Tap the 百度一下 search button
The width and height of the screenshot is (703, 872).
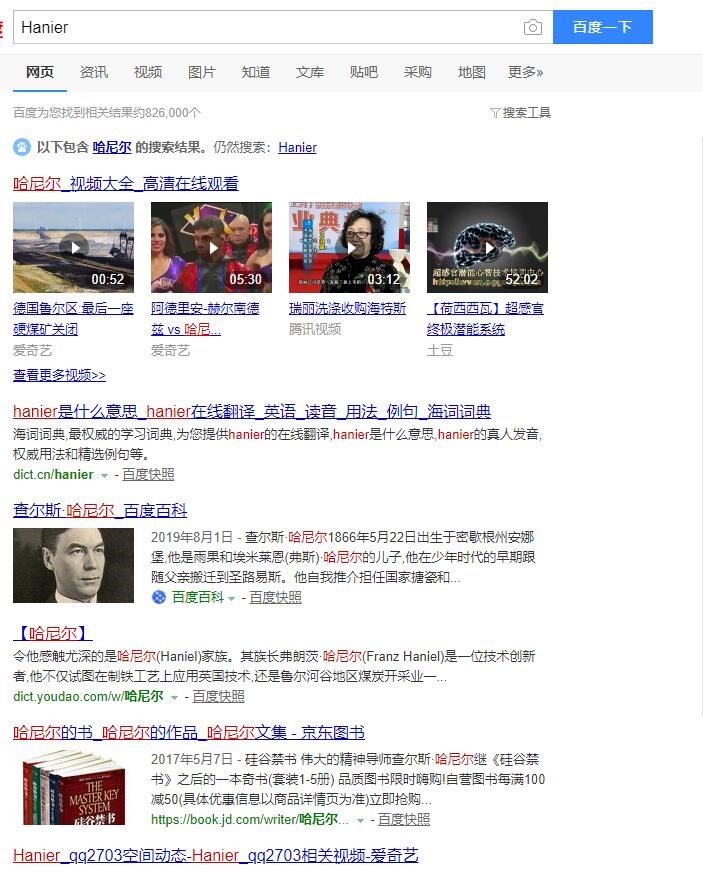[602, 27]
